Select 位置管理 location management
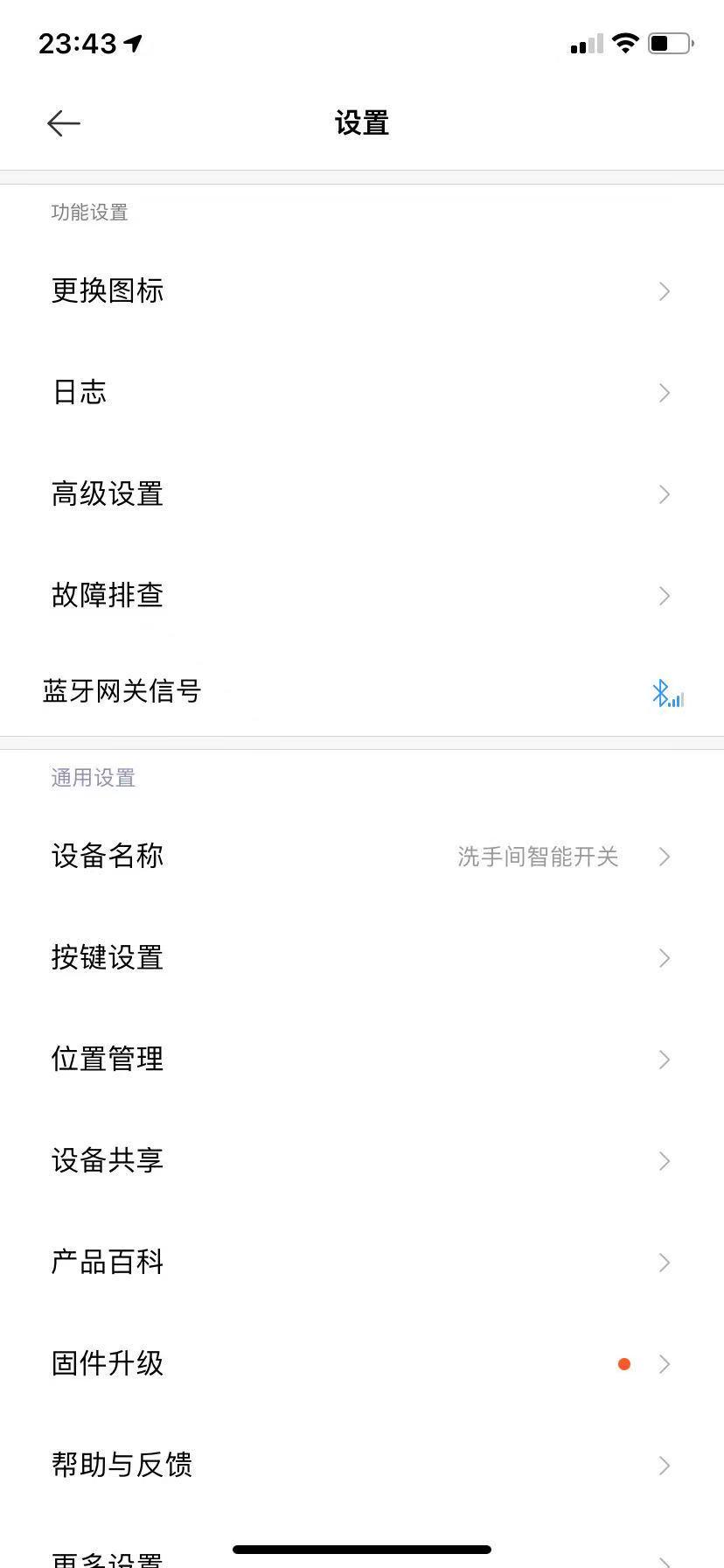The height and width of the screenshot is (1568, 724). (107, 1060)
